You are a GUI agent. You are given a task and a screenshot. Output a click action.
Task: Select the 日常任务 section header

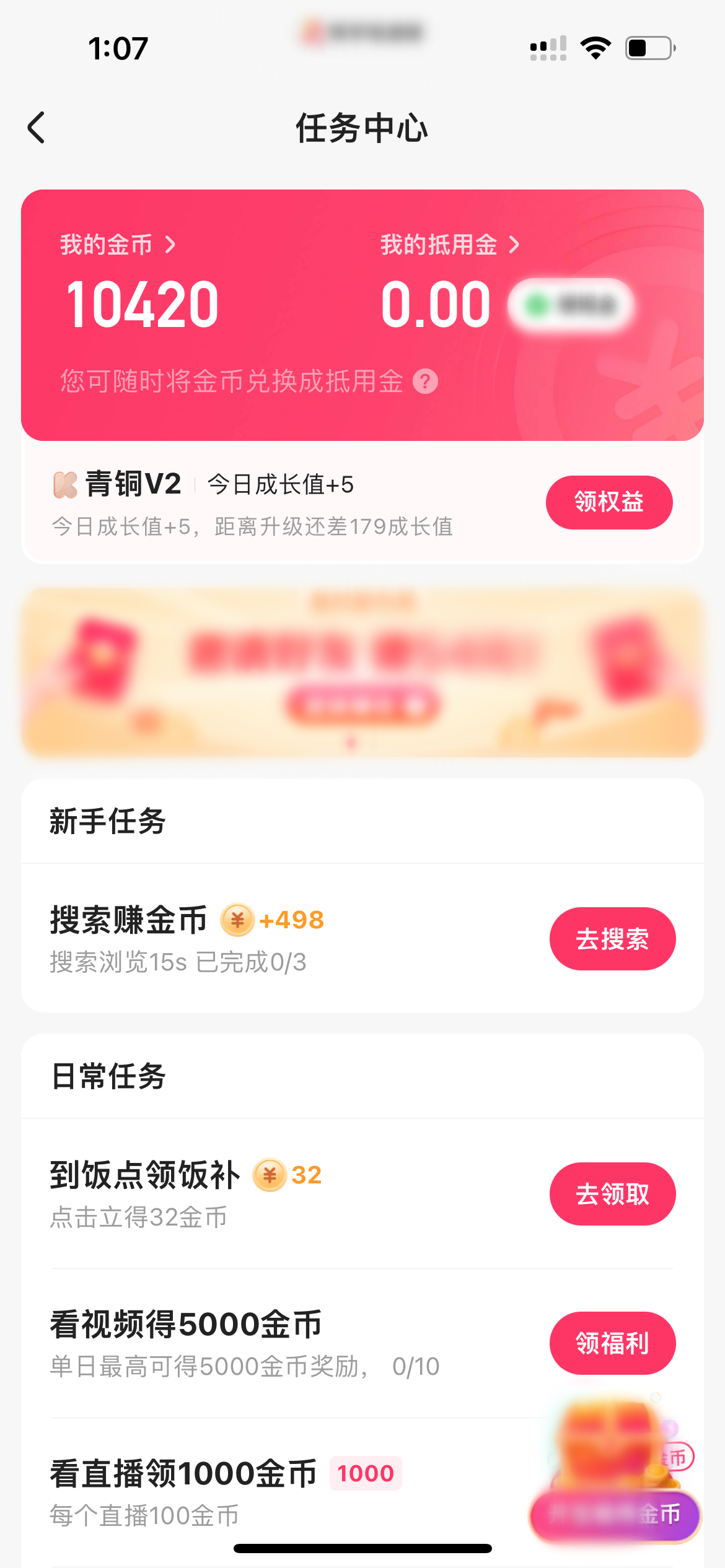coord(108,1076)
